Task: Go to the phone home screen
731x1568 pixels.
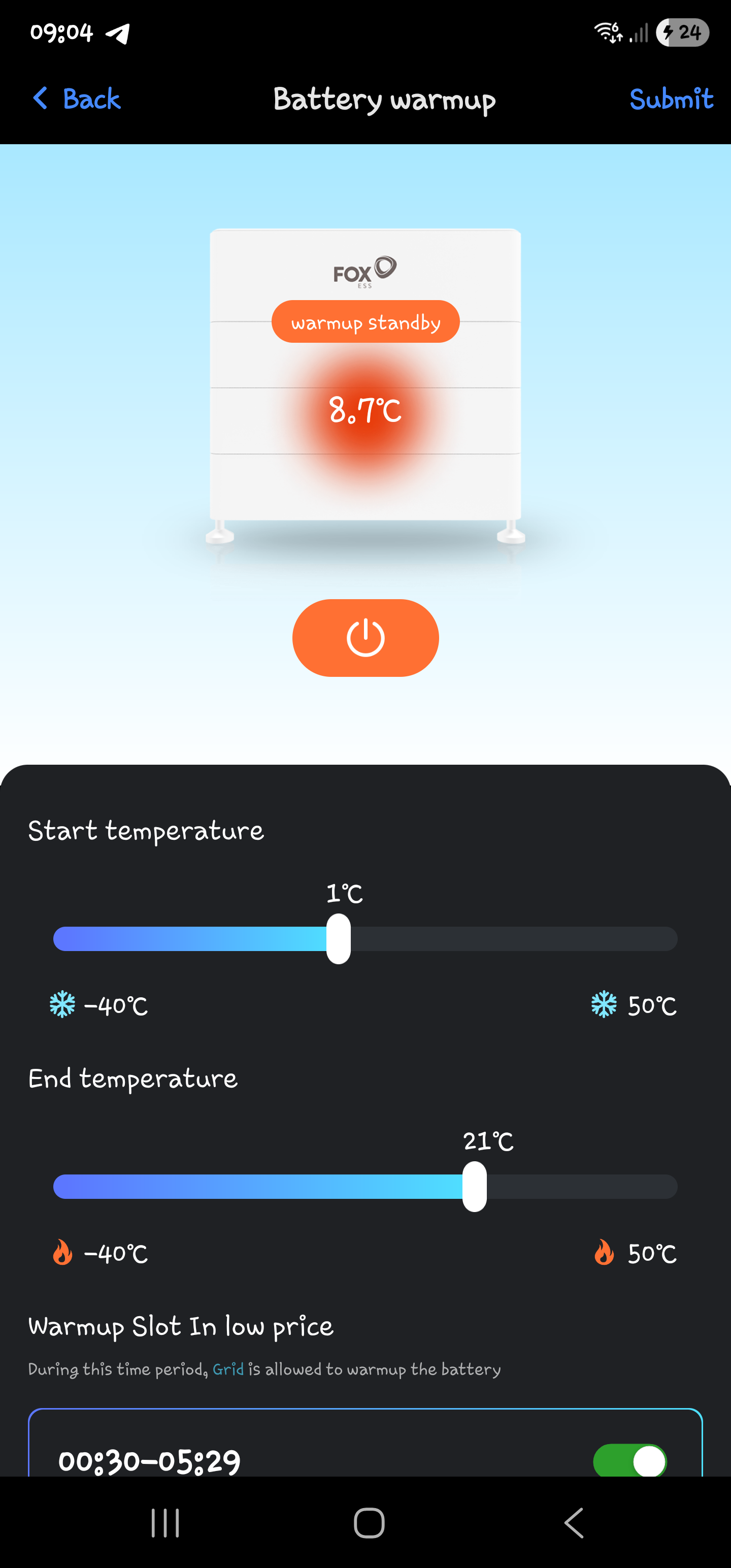Action: pyautogui.click(x=369, y=1523)
